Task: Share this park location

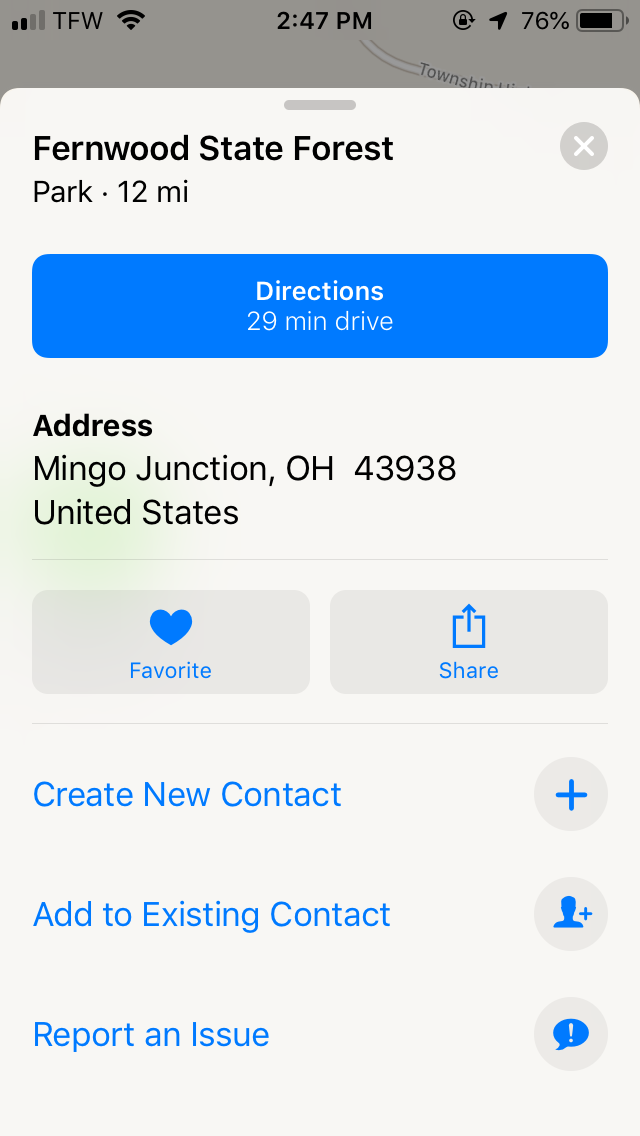Action: pos(469,642)
